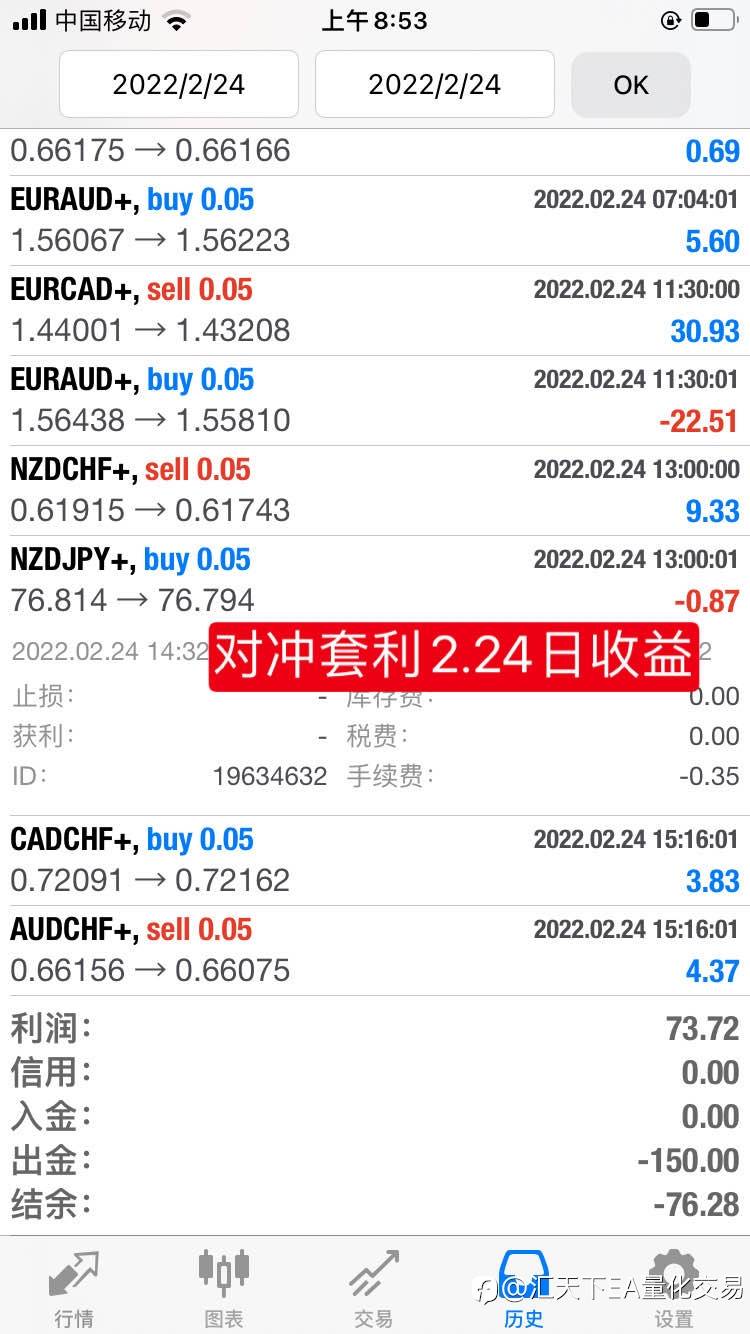Select the 历史 history tab
The height and width of the screenshot is (1334, 750).
pyautogui.click(x=524, y=1287)
